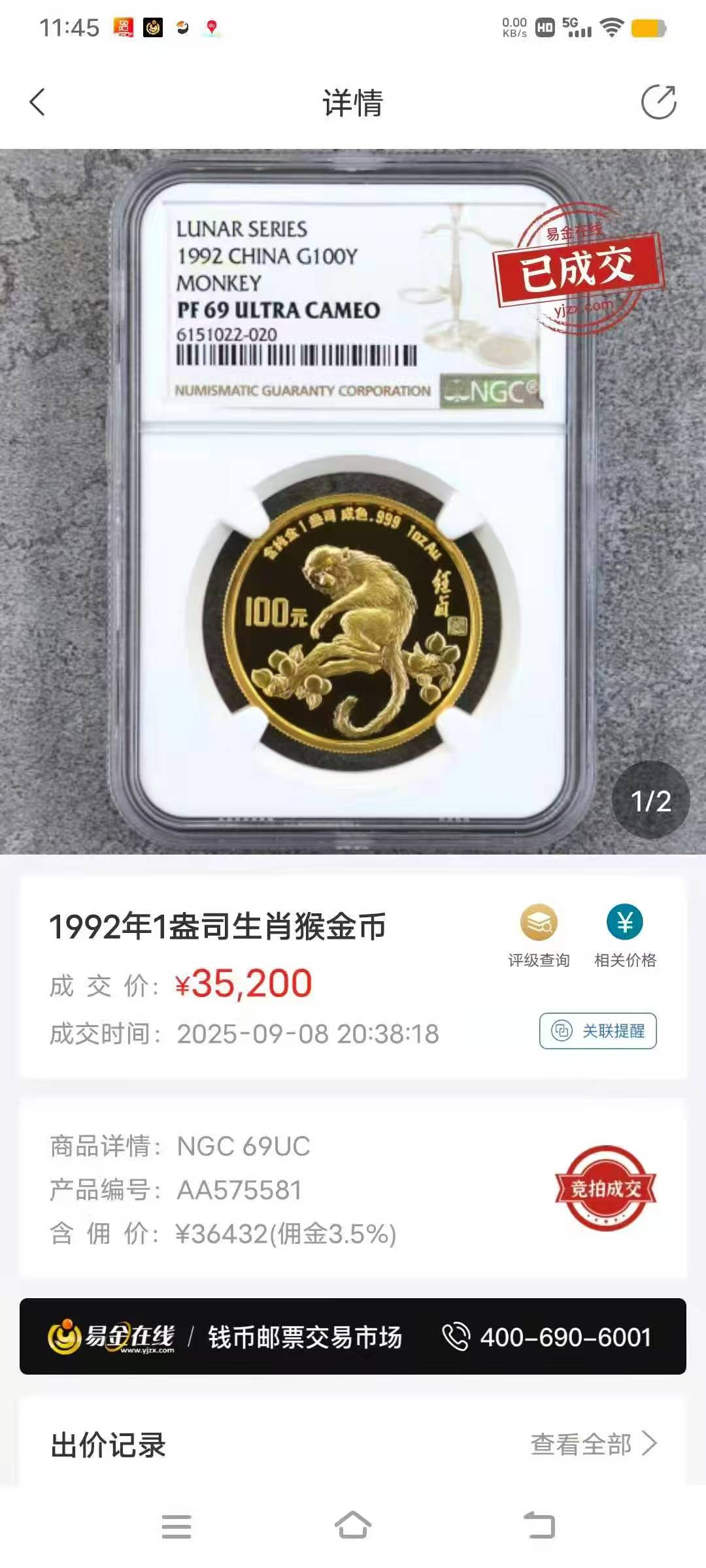Image resolution: width=706 pixels, height=1568 pixels.
Task: Open the graded coin photo
Action: pos(353,502)
